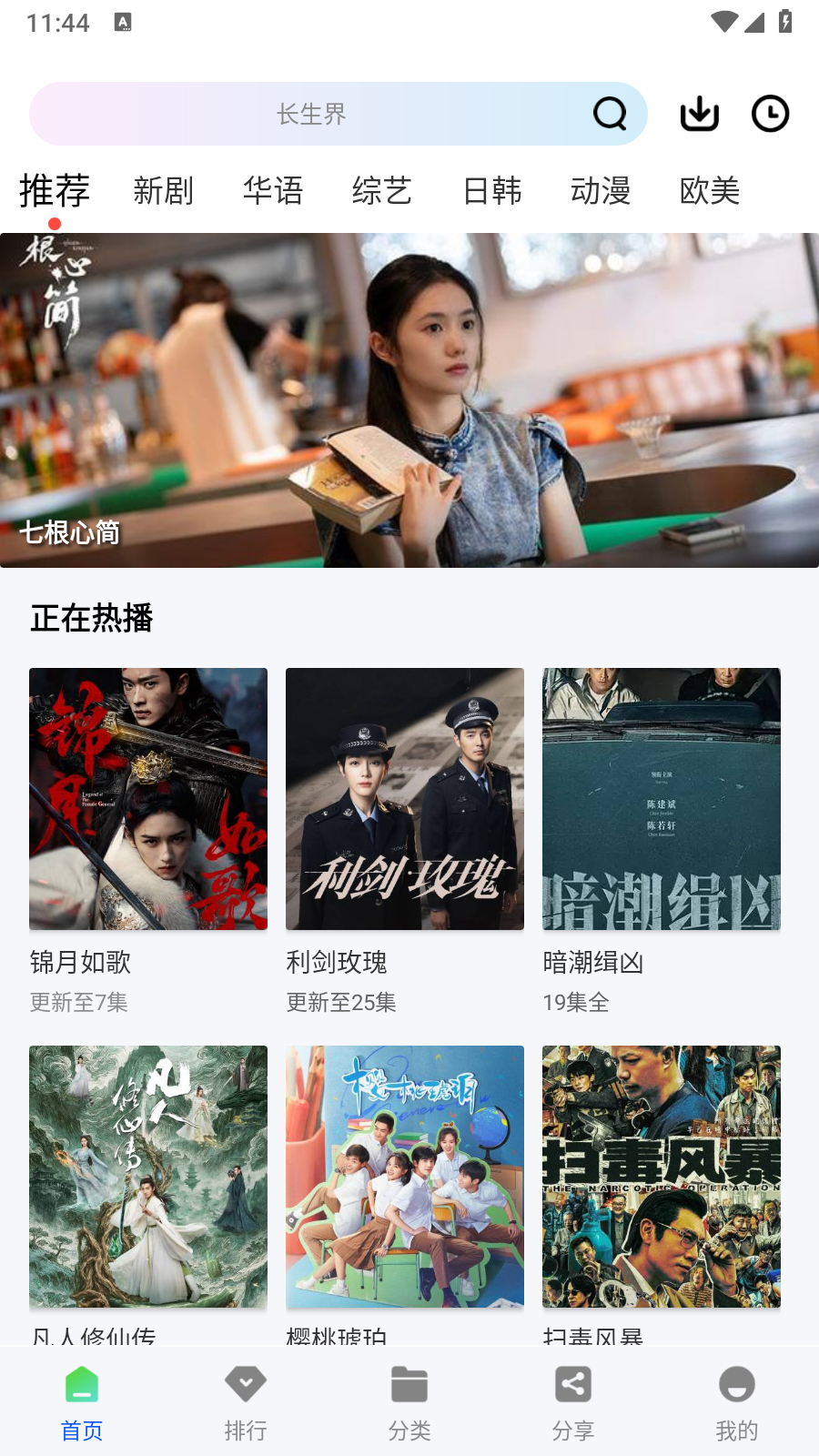Switch to the 我的 profile tab
Screen dimensions: 819x1456
(x=737, y=1401)
